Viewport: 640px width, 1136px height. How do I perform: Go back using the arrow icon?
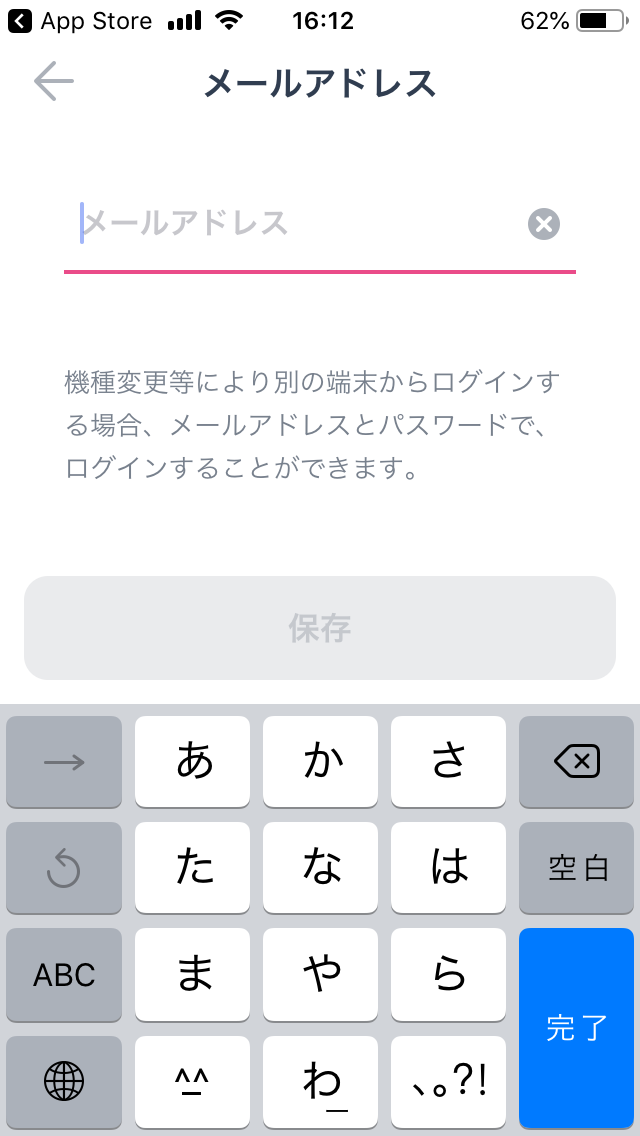pyautogui.click(x=53, y=83)
